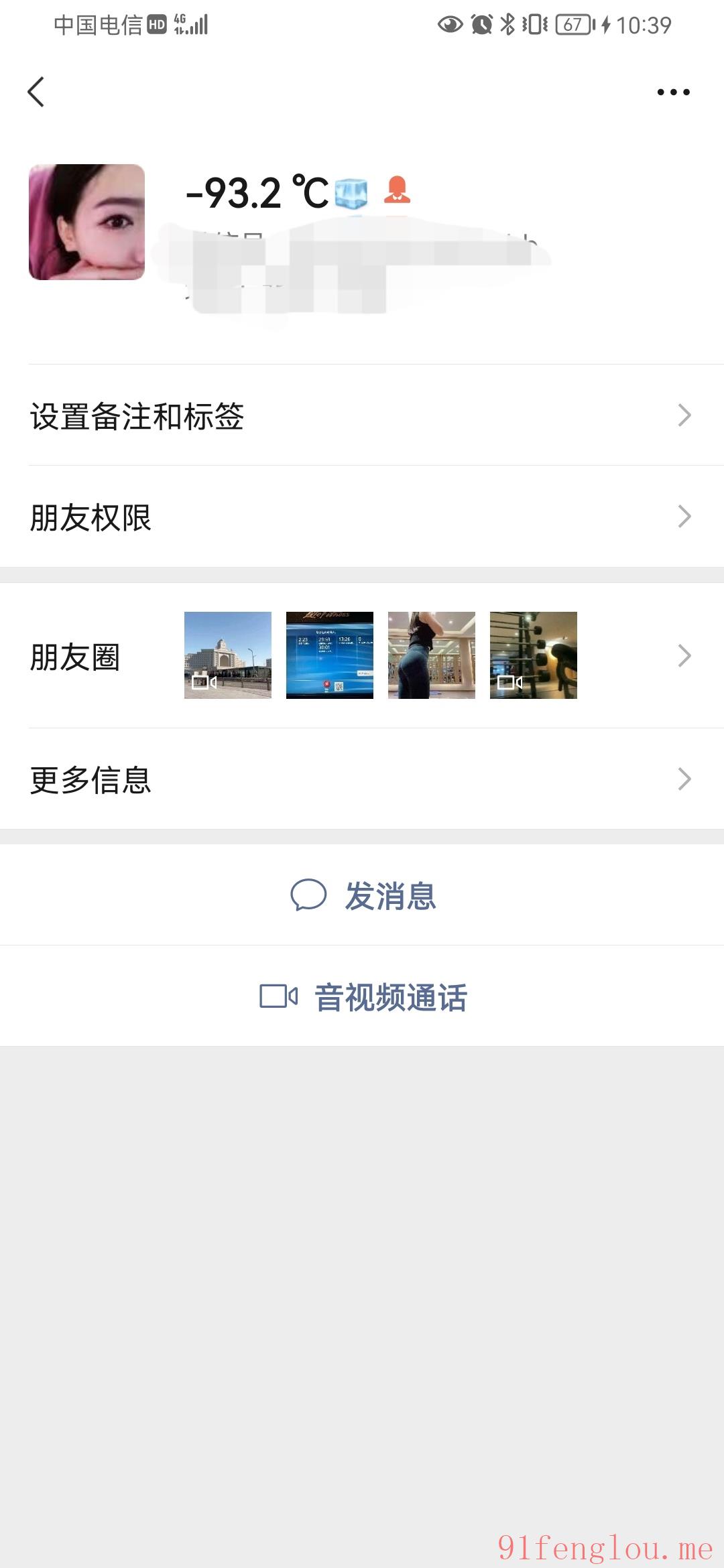Tap the female gender icon next to nickname
Image resolution: width=724 pixels, height=1568 pixels.
[397, 192]
